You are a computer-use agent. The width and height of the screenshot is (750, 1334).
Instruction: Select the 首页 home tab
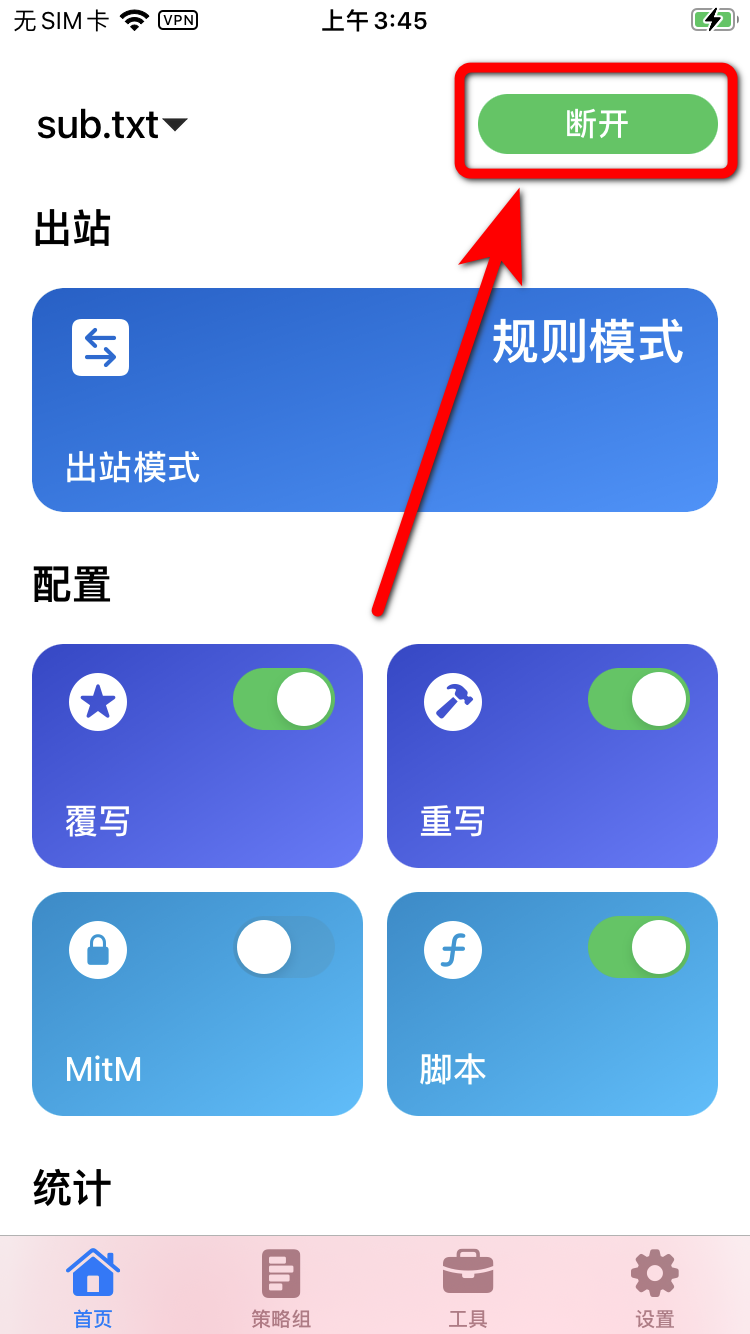pos(93,1286)
